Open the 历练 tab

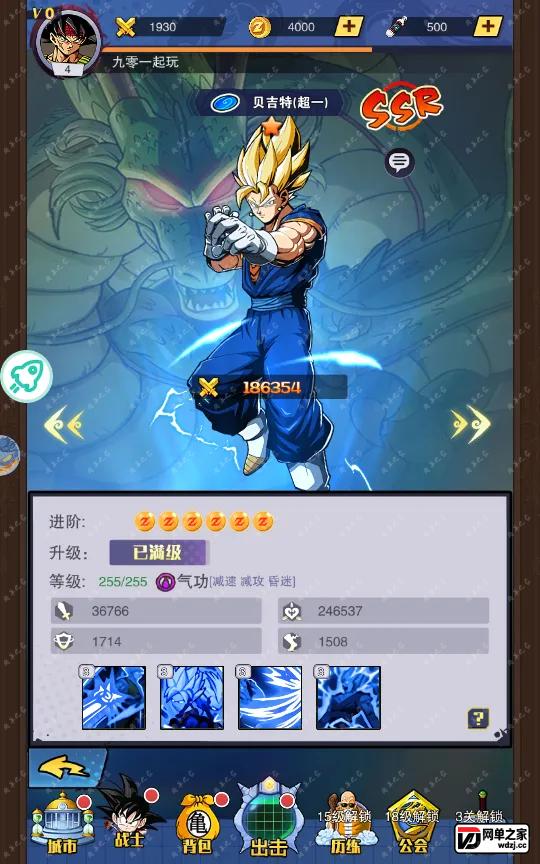coord(345,823)
